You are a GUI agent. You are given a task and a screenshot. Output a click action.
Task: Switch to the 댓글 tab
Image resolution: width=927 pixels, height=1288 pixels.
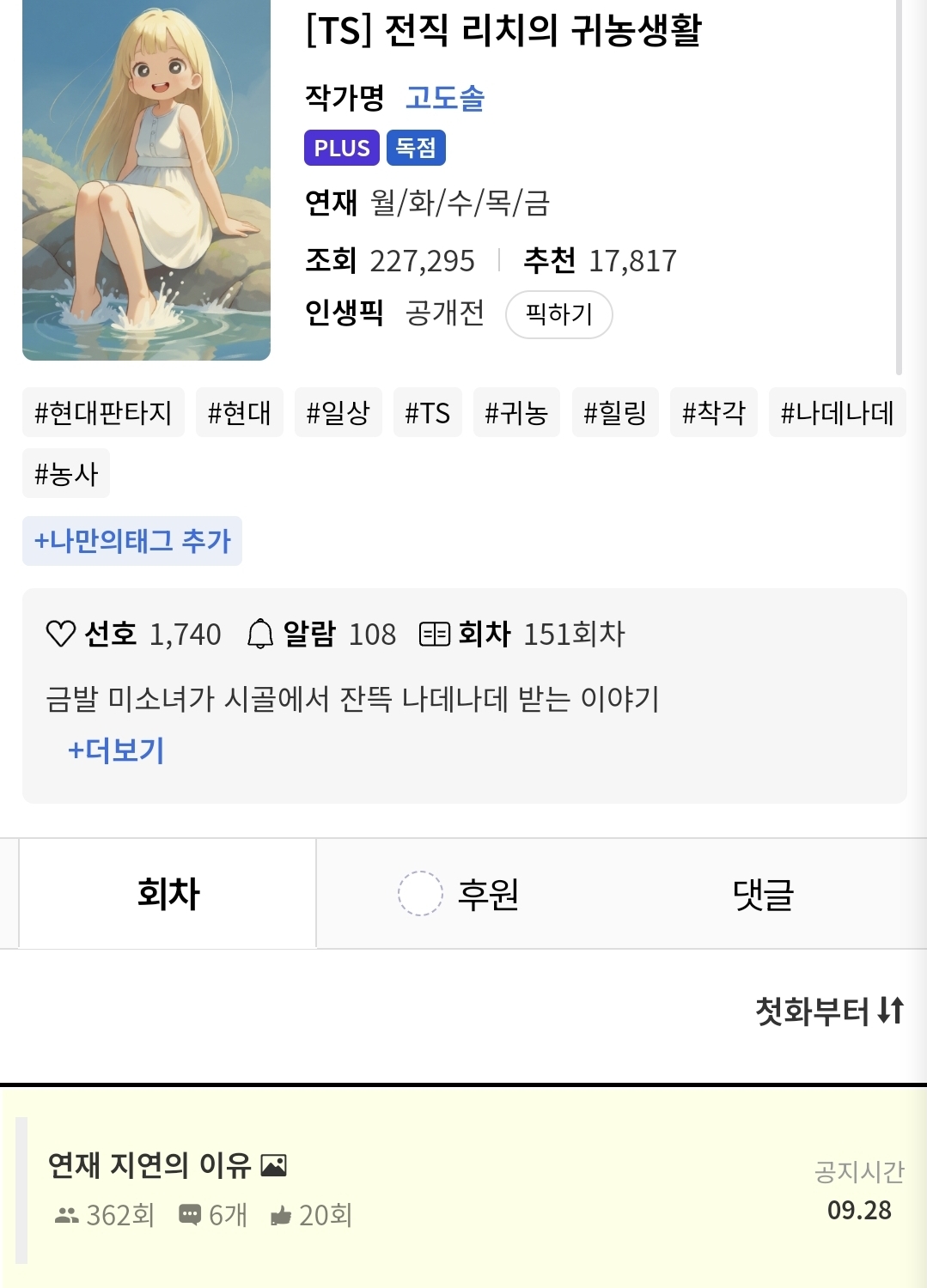click(763, 894)
